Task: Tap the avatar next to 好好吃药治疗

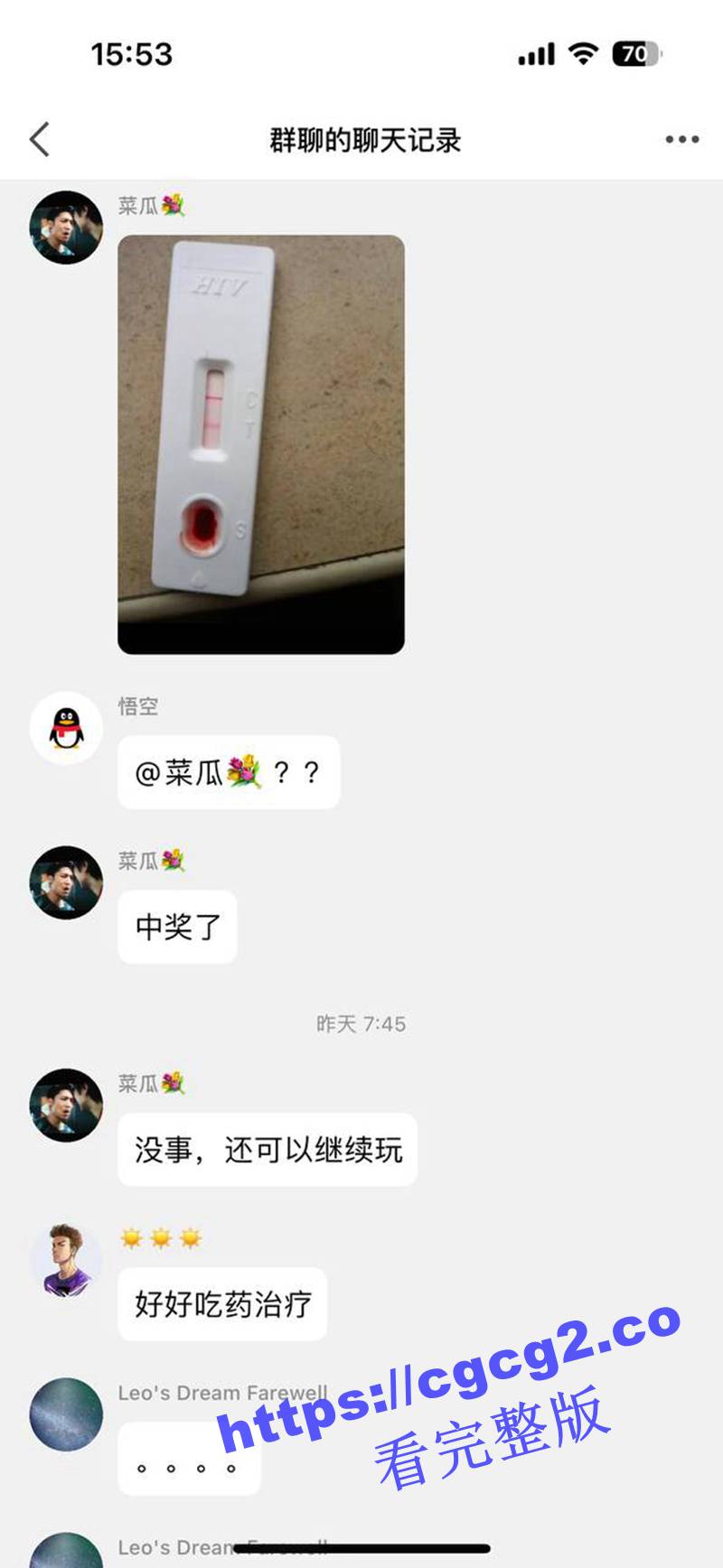Action: pos(66,1260)
